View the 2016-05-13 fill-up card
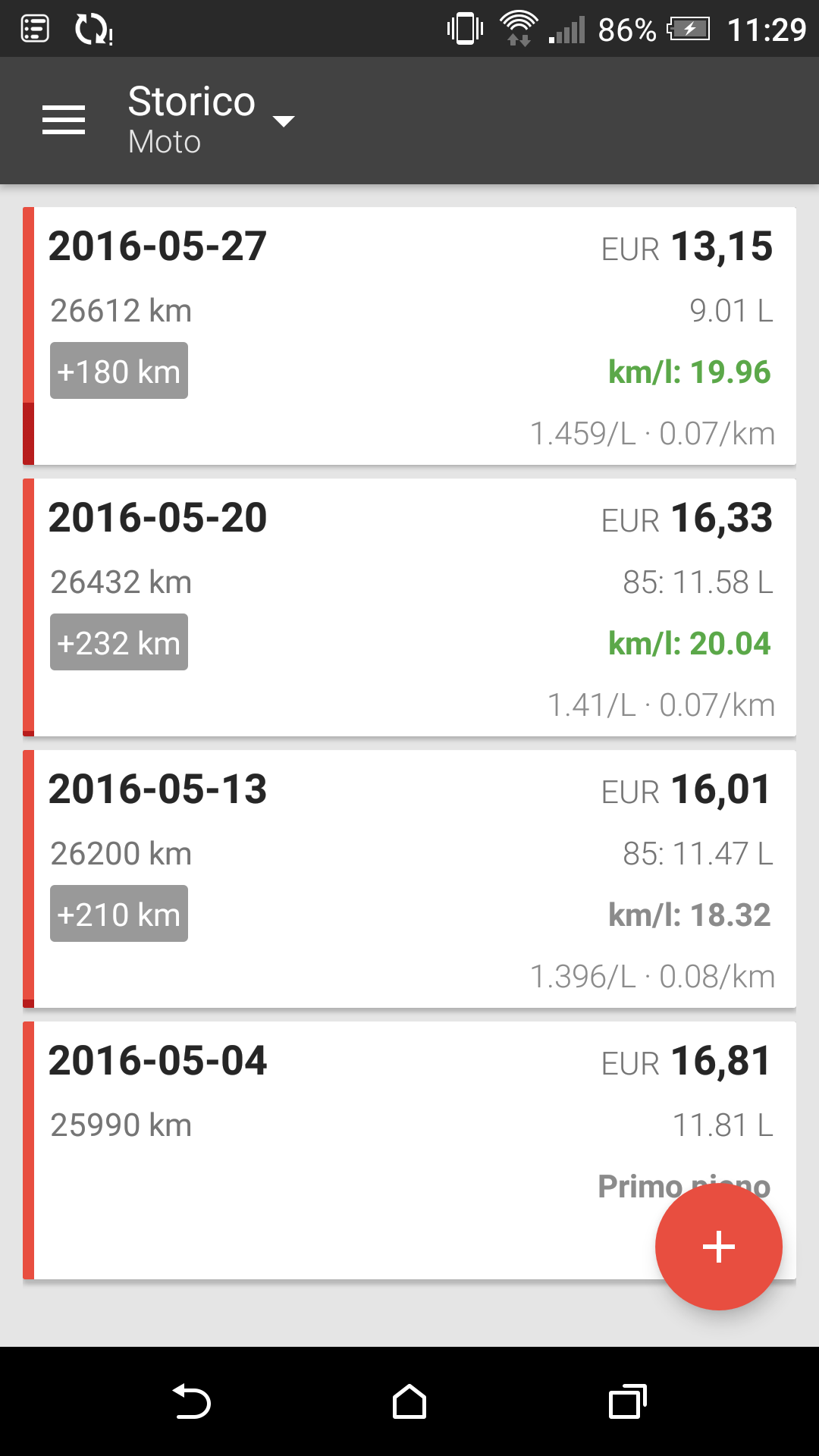 (x=409, y=879)
